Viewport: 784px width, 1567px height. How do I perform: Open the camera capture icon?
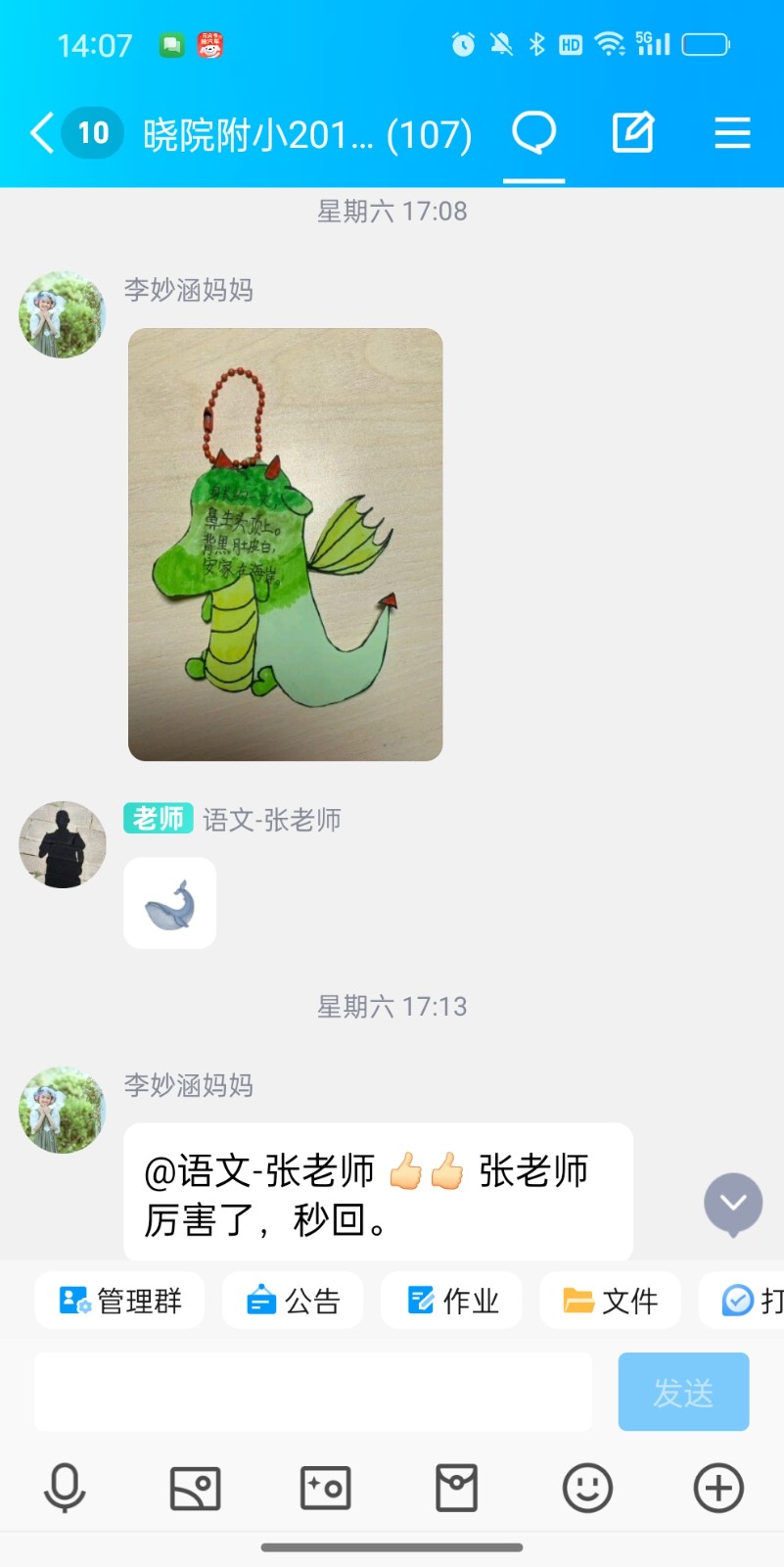click(325, 1489)
